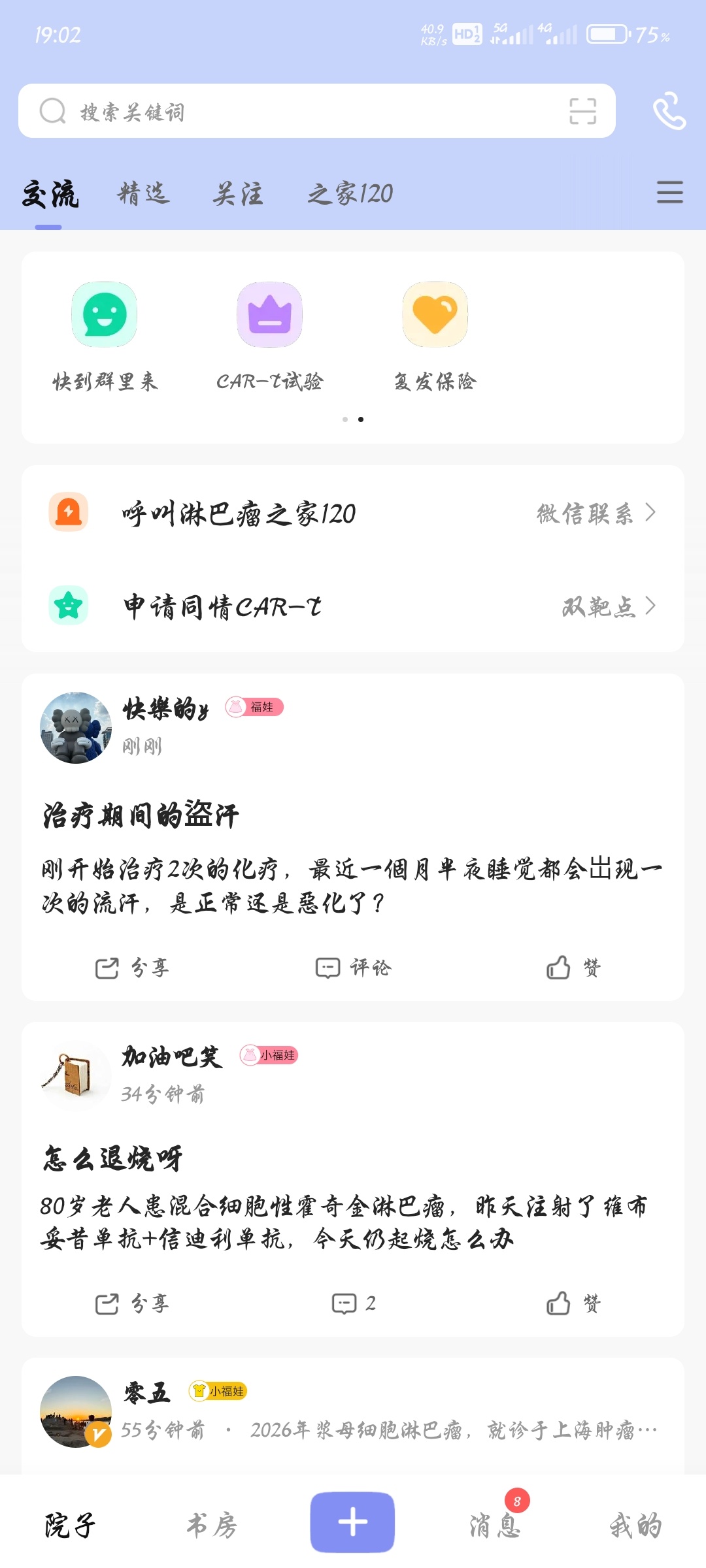This screenshot has height=1568, width=706.
Task: Open 呼叫淋巴瘤之家120 row
Action: tap(353, 514)
